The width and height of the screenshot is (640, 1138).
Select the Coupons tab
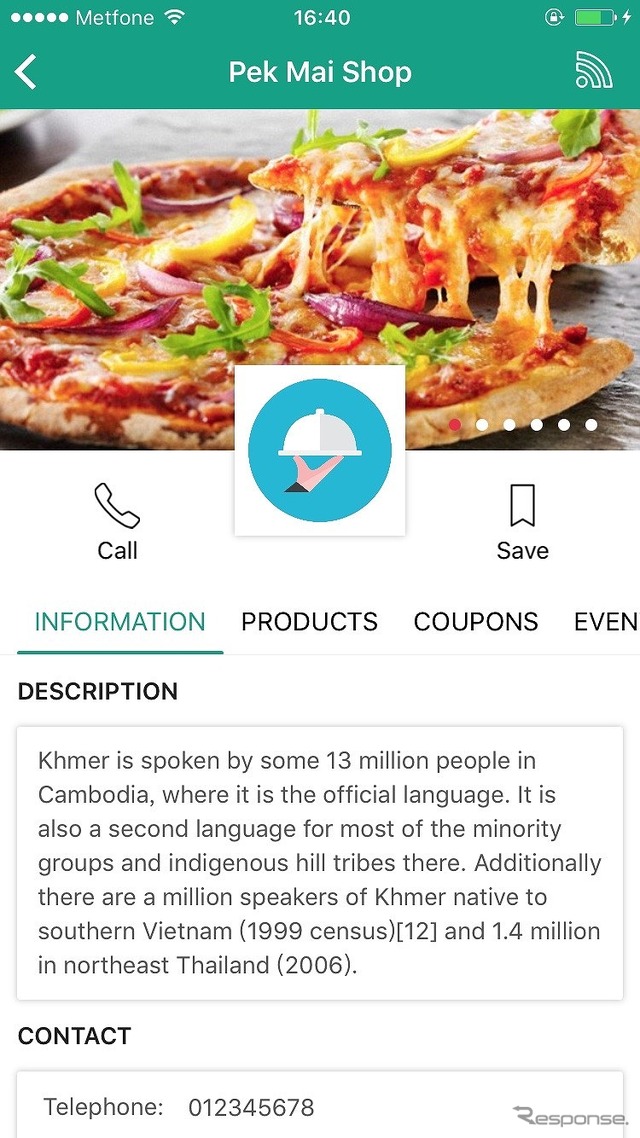tap(476, 621)
